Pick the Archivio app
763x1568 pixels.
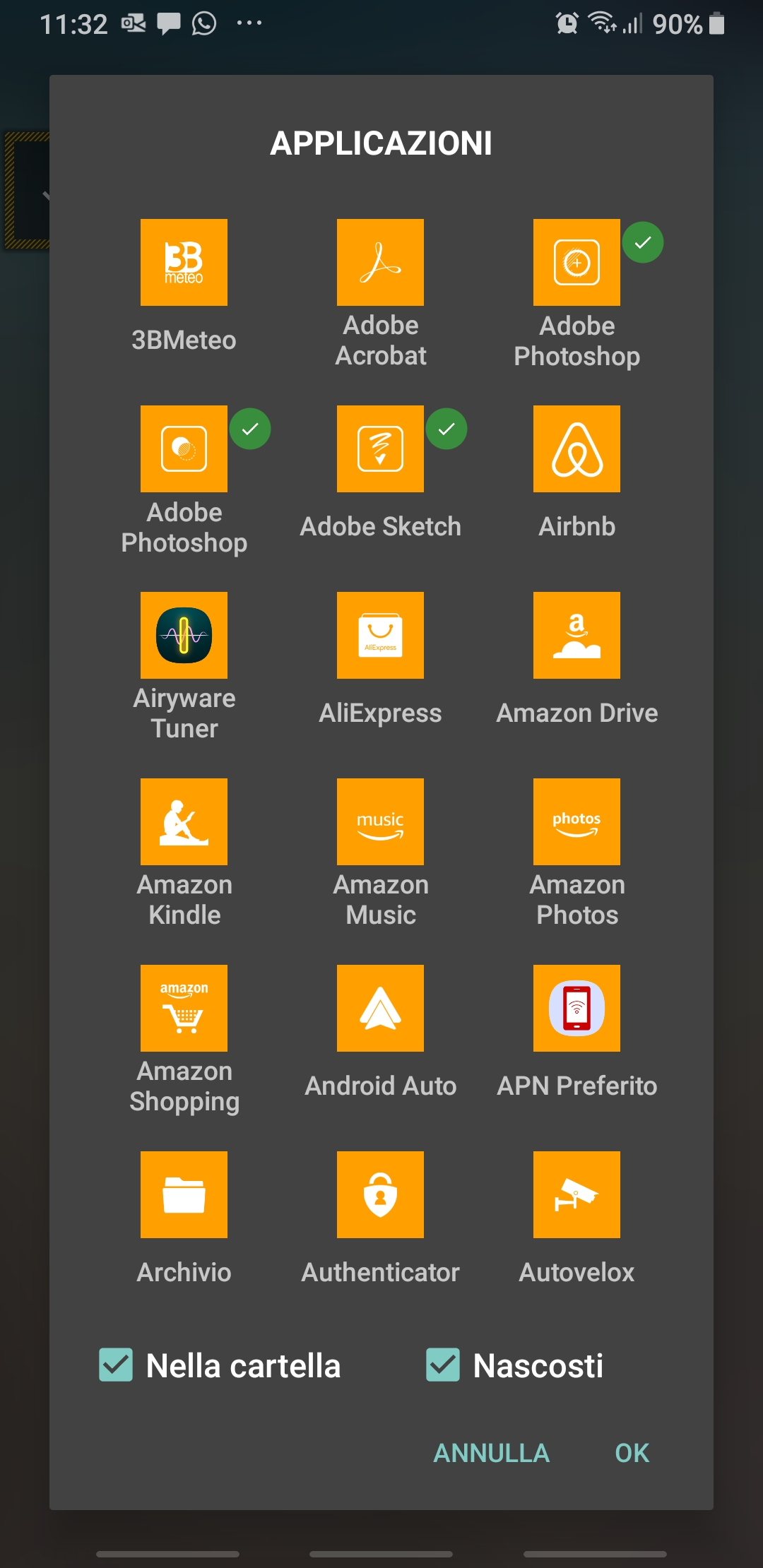(184, 1195)
